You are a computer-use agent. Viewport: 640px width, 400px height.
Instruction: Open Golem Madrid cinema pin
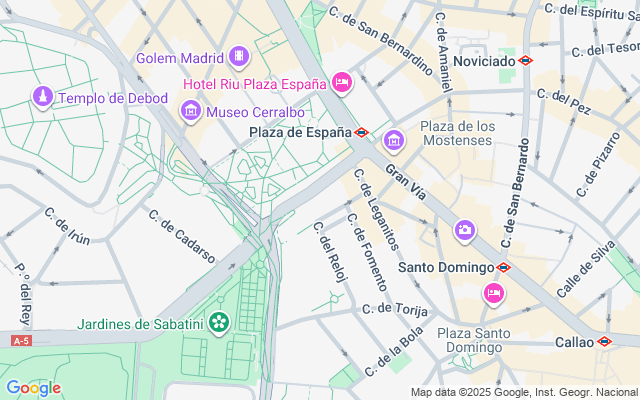[x=238, y=57]
